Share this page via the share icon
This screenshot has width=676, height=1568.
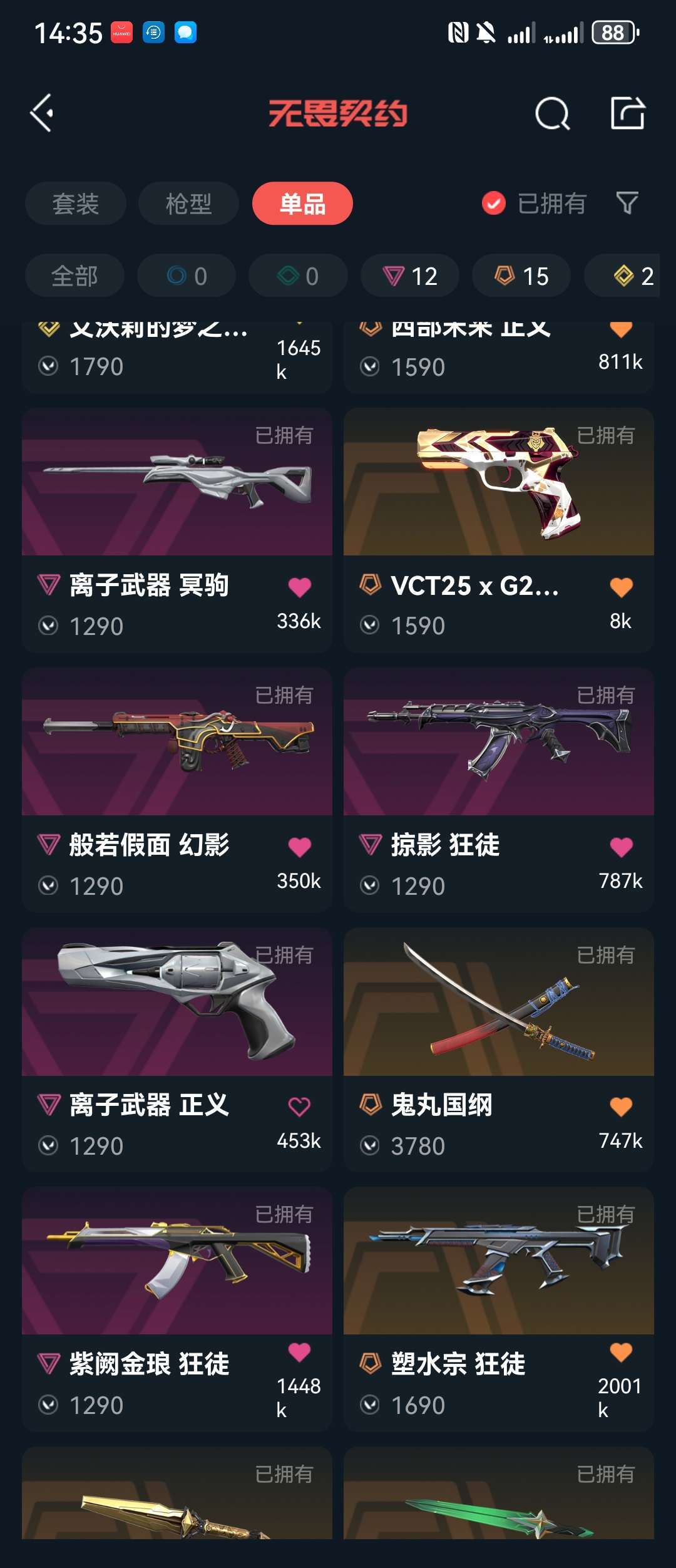(627, 113)
